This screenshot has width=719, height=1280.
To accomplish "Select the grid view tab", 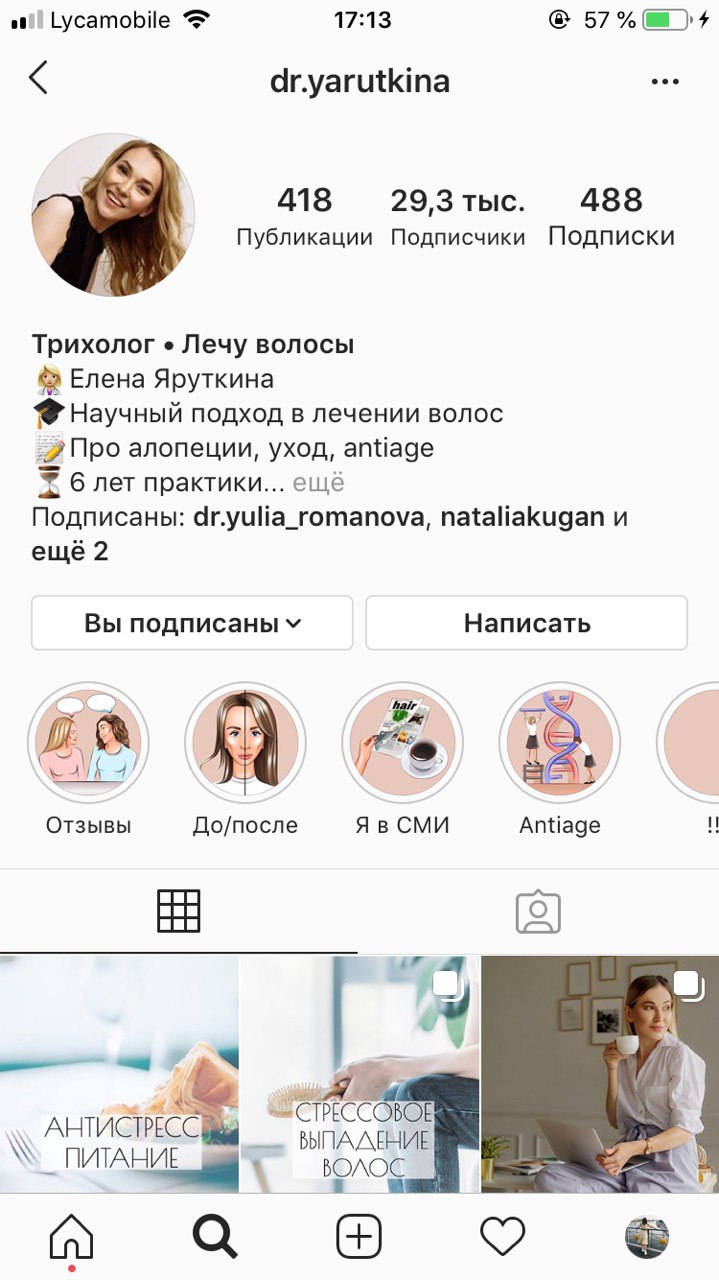I will click(x=179, y=911).
